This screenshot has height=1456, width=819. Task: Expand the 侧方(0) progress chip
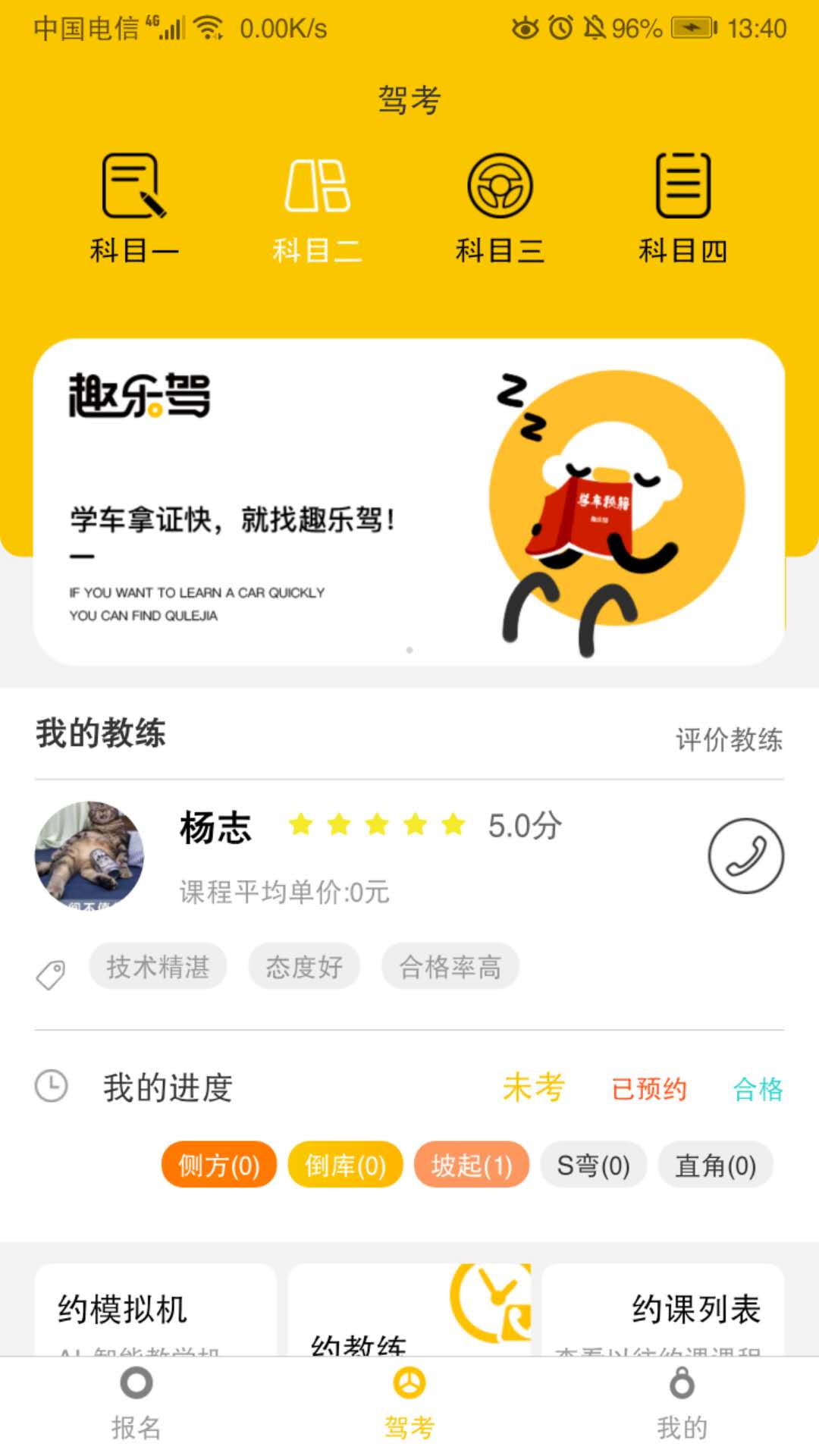(x=218, y=1165)
